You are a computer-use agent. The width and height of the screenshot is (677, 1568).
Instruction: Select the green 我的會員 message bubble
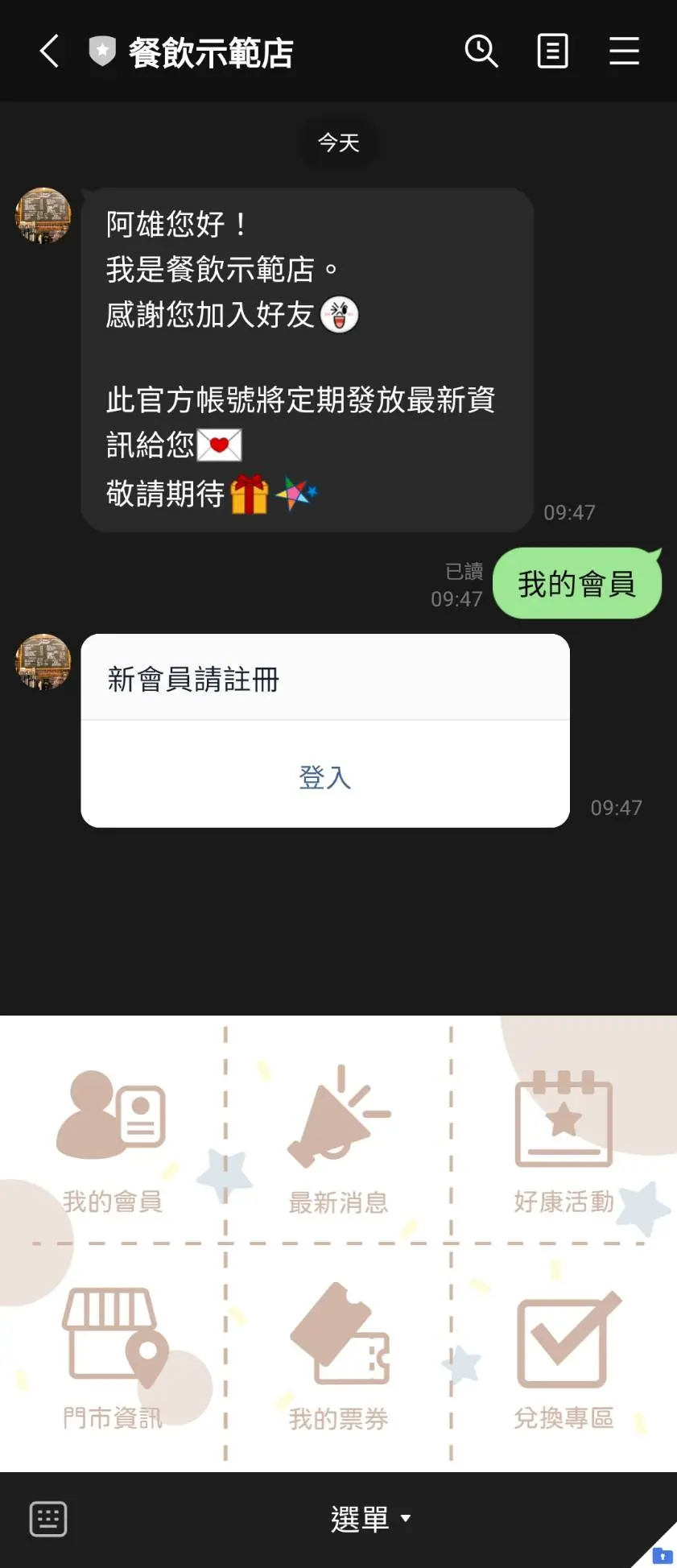click(x=576, y=582)
